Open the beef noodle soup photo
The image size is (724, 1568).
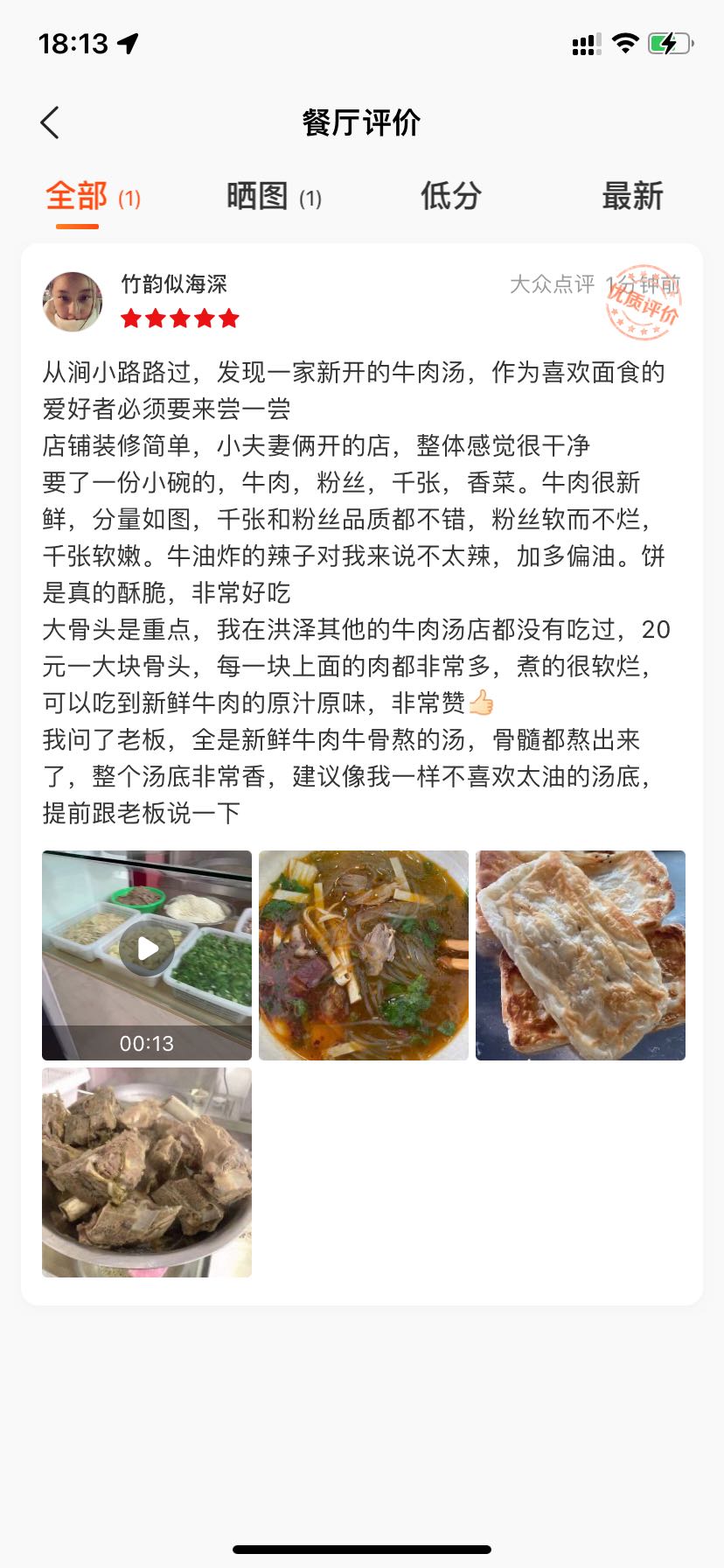(x=364, y=955)
